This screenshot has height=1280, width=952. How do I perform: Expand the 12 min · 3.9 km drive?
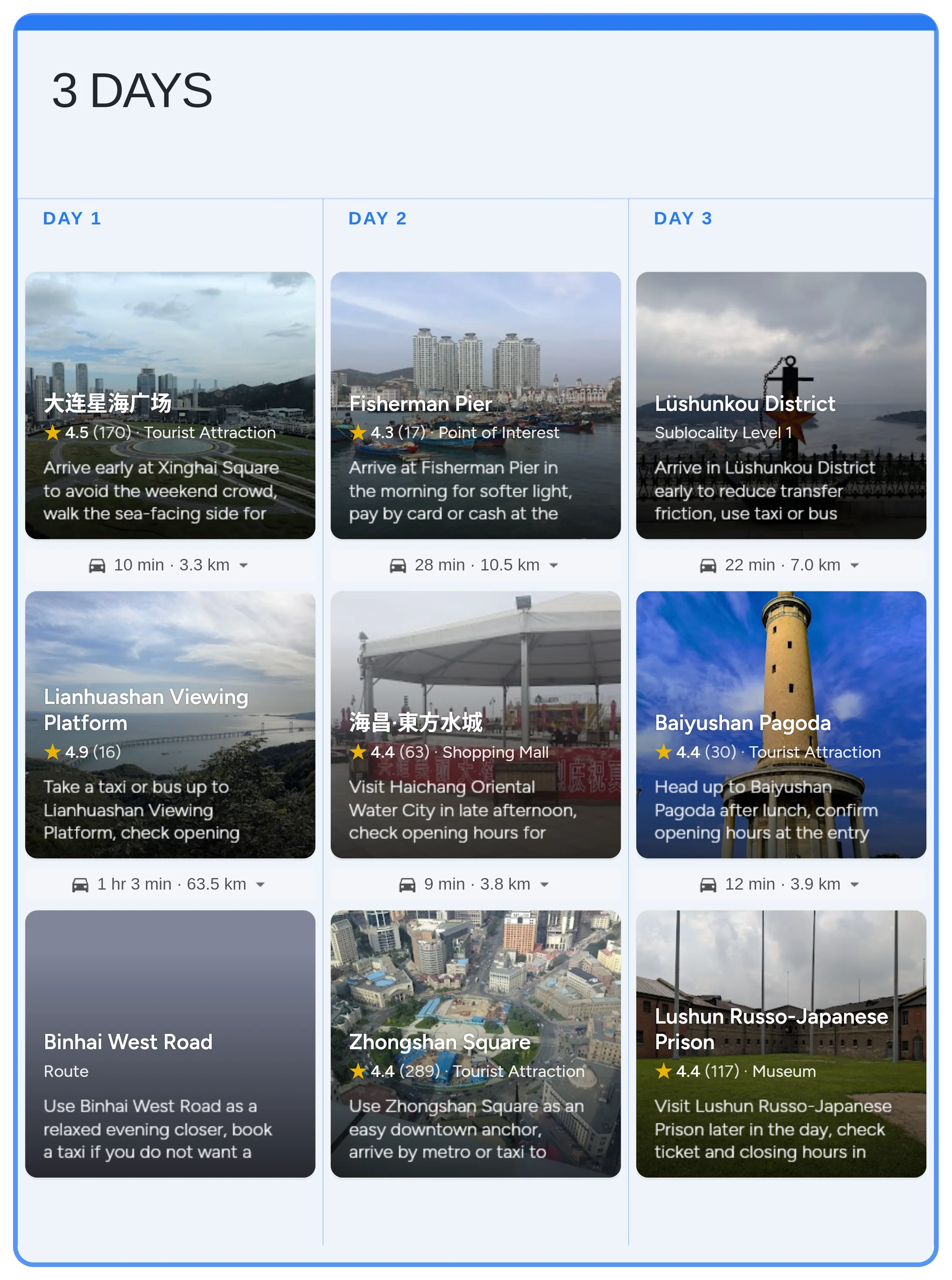tap(855, 884)
